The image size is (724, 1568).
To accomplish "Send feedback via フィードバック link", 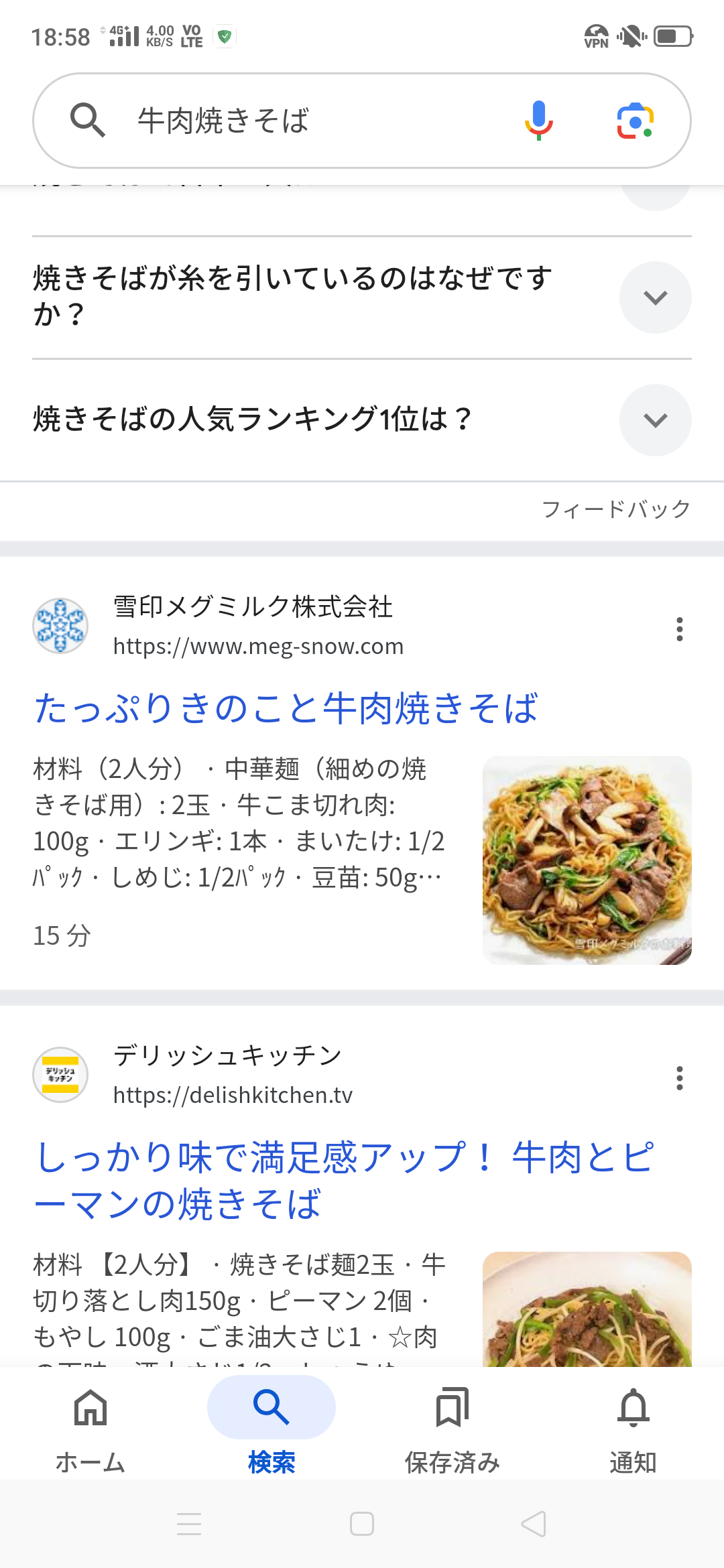I will tap(615, 509).
